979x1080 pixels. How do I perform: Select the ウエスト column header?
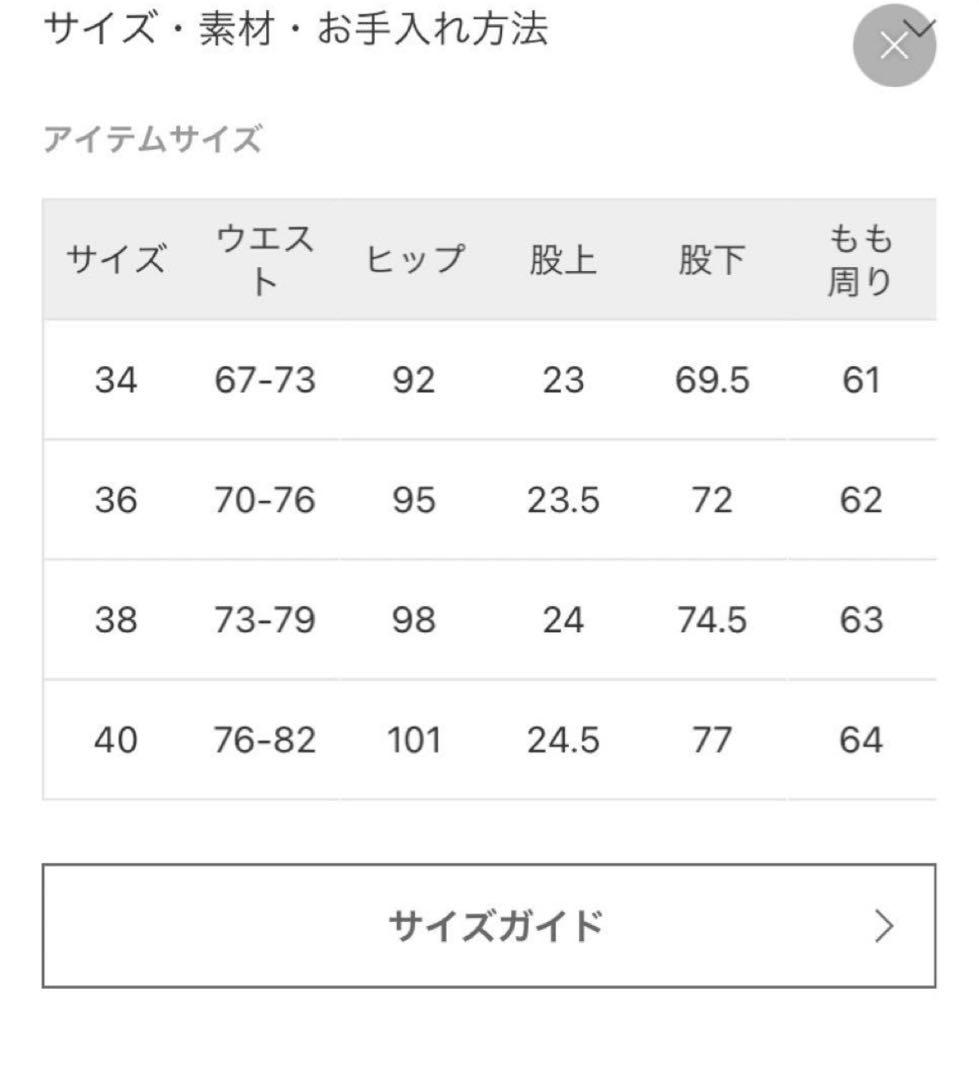pyautogui.click(x=264, y=258)
